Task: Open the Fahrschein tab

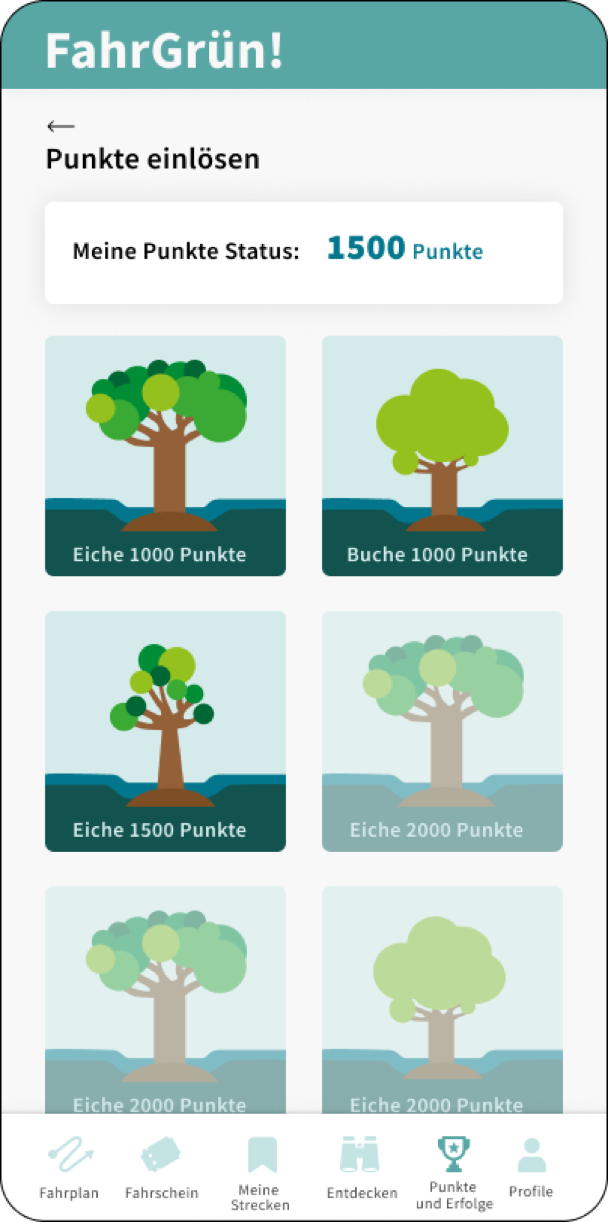Action: pyautogui.click(x=161, y=1168)
